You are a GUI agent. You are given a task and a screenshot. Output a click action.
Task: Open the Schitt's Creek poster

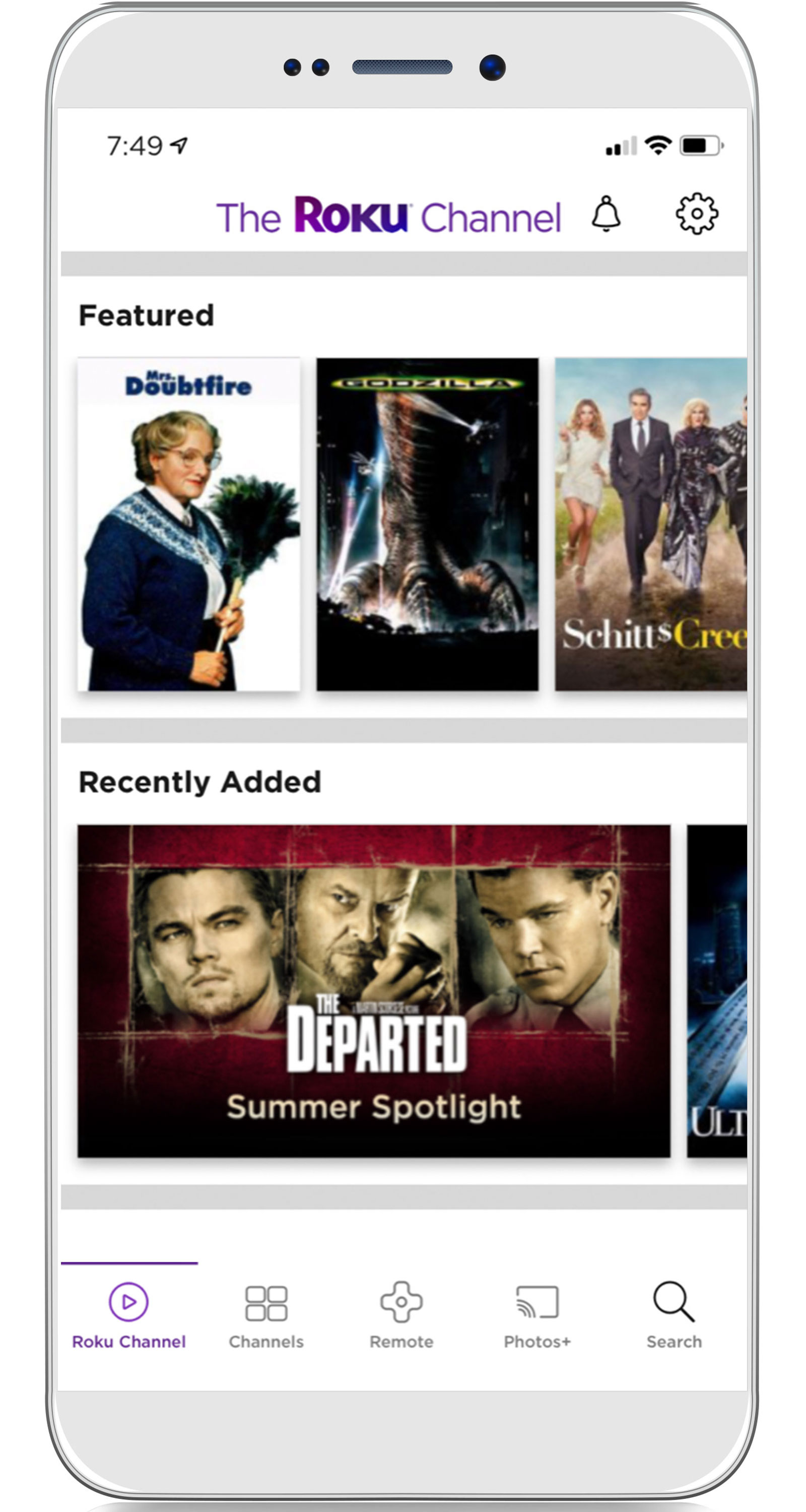point(650,524)
